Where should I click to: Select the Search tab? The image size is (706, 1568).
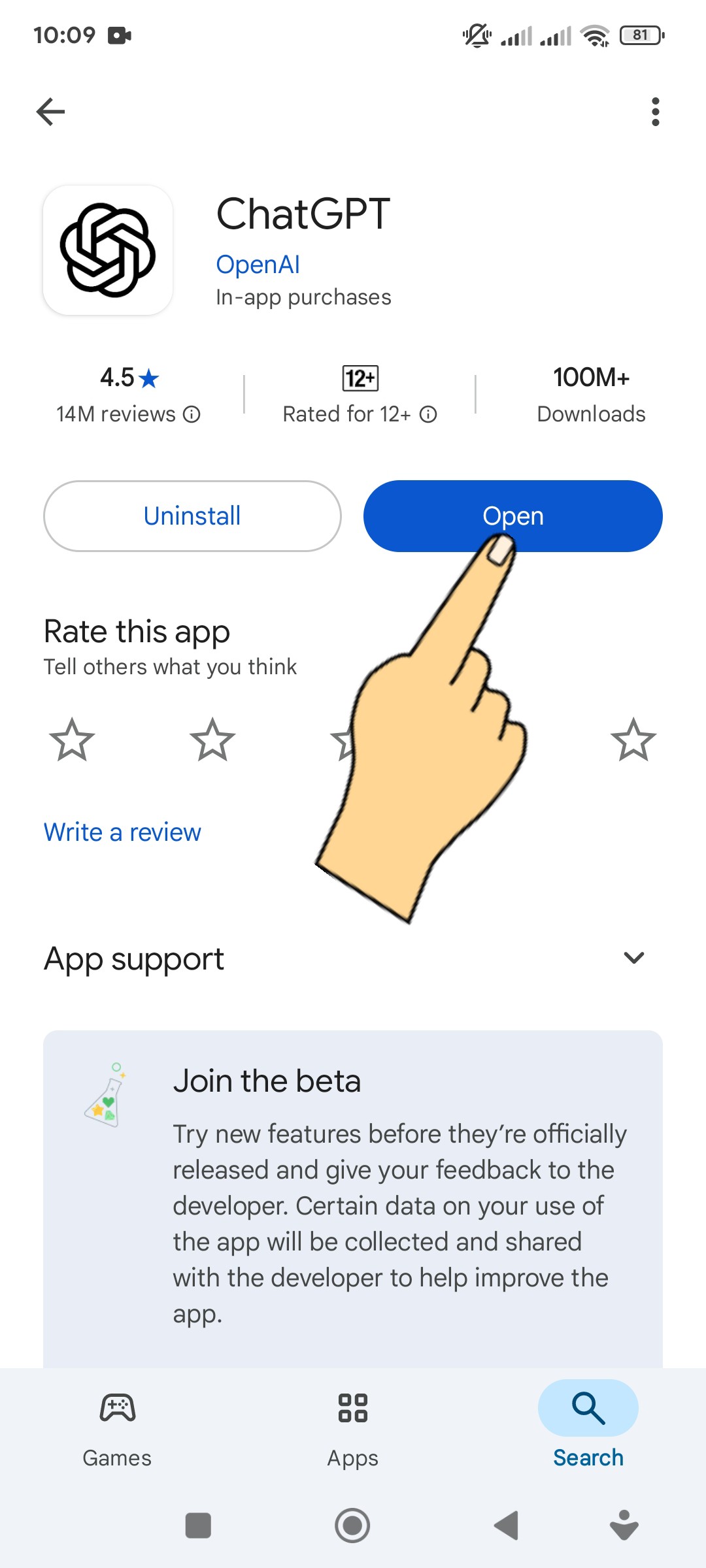tap(588, 1429)
